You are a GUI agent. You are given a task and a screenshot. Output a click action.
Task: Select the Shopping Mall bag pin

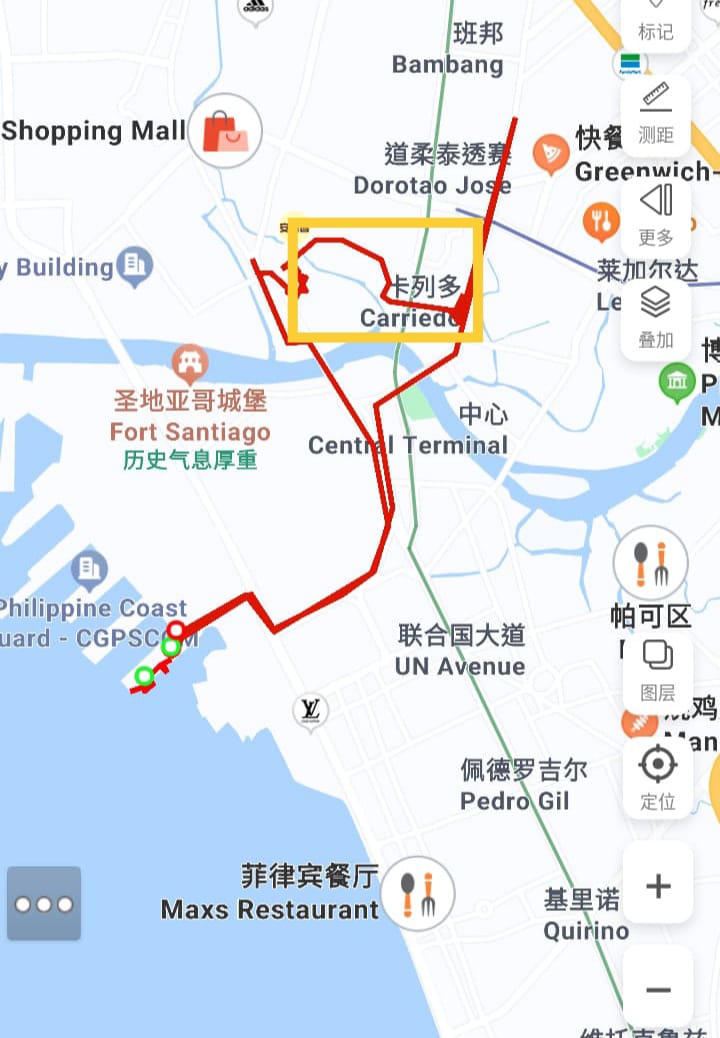[225, 132]
